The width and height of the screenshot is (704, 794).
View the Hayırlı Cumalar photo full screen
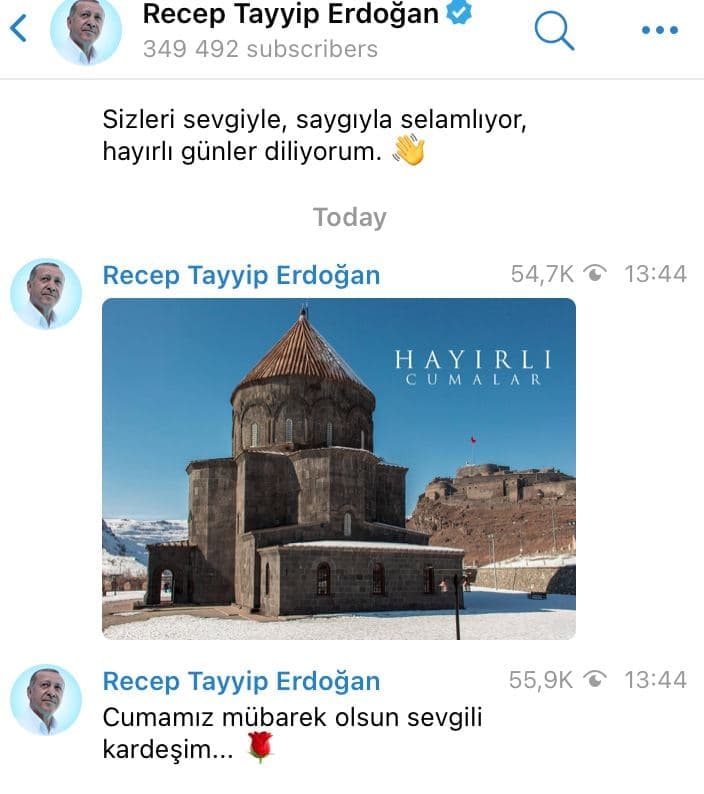pyautogui.click(x=339, y=468)
